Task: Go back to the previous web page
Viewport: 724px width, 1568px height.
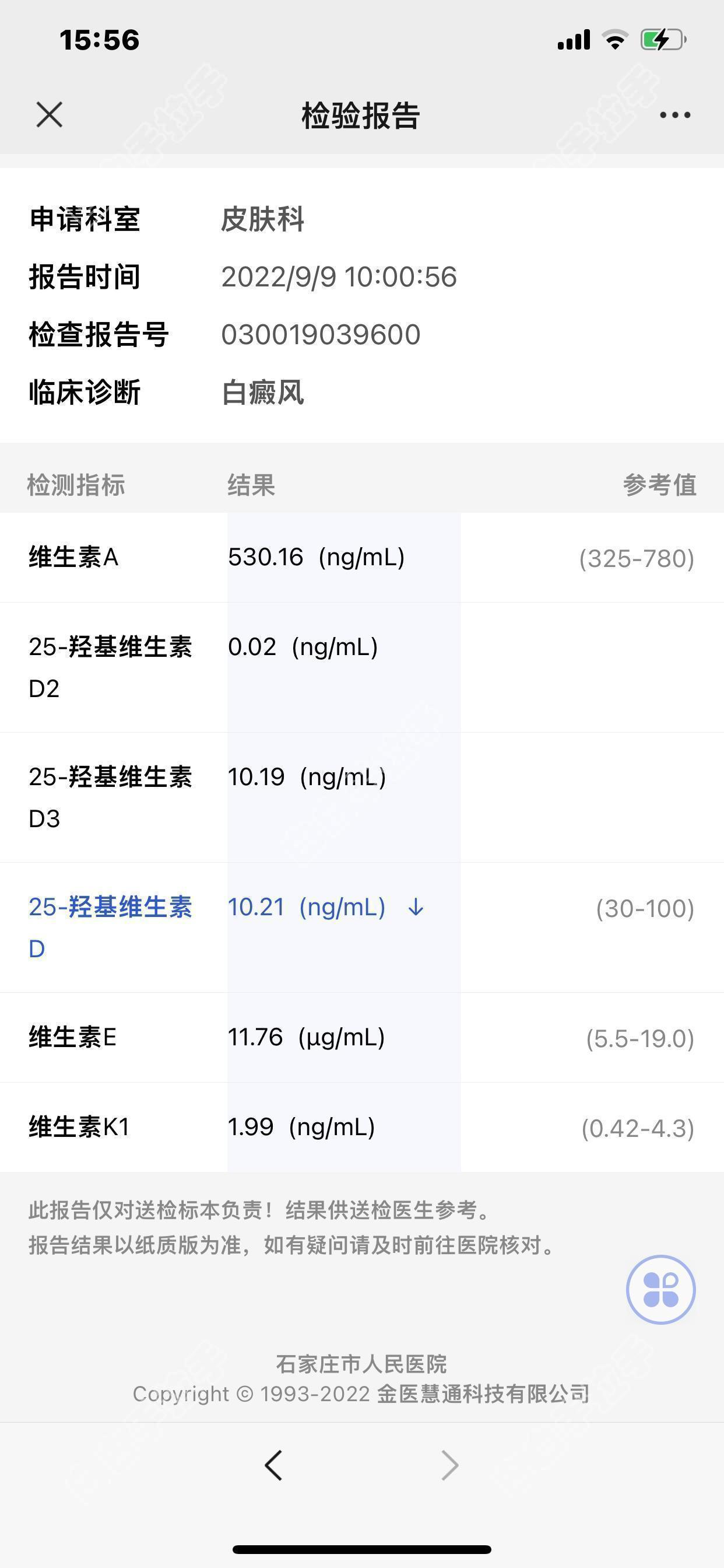Action: (x=274, y=1465)
